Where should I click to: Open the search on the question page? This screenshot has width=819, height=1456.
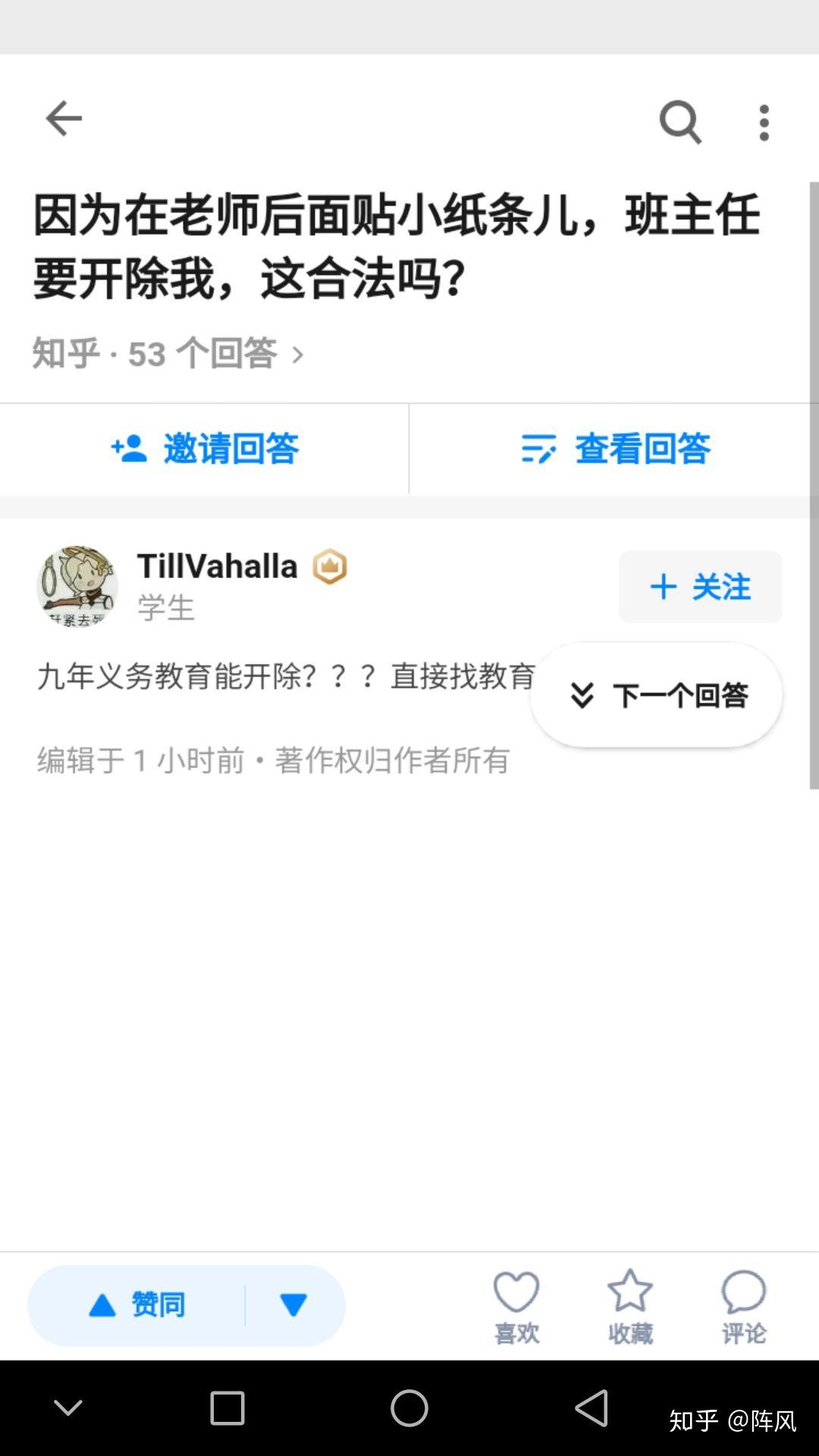(680, 121)
